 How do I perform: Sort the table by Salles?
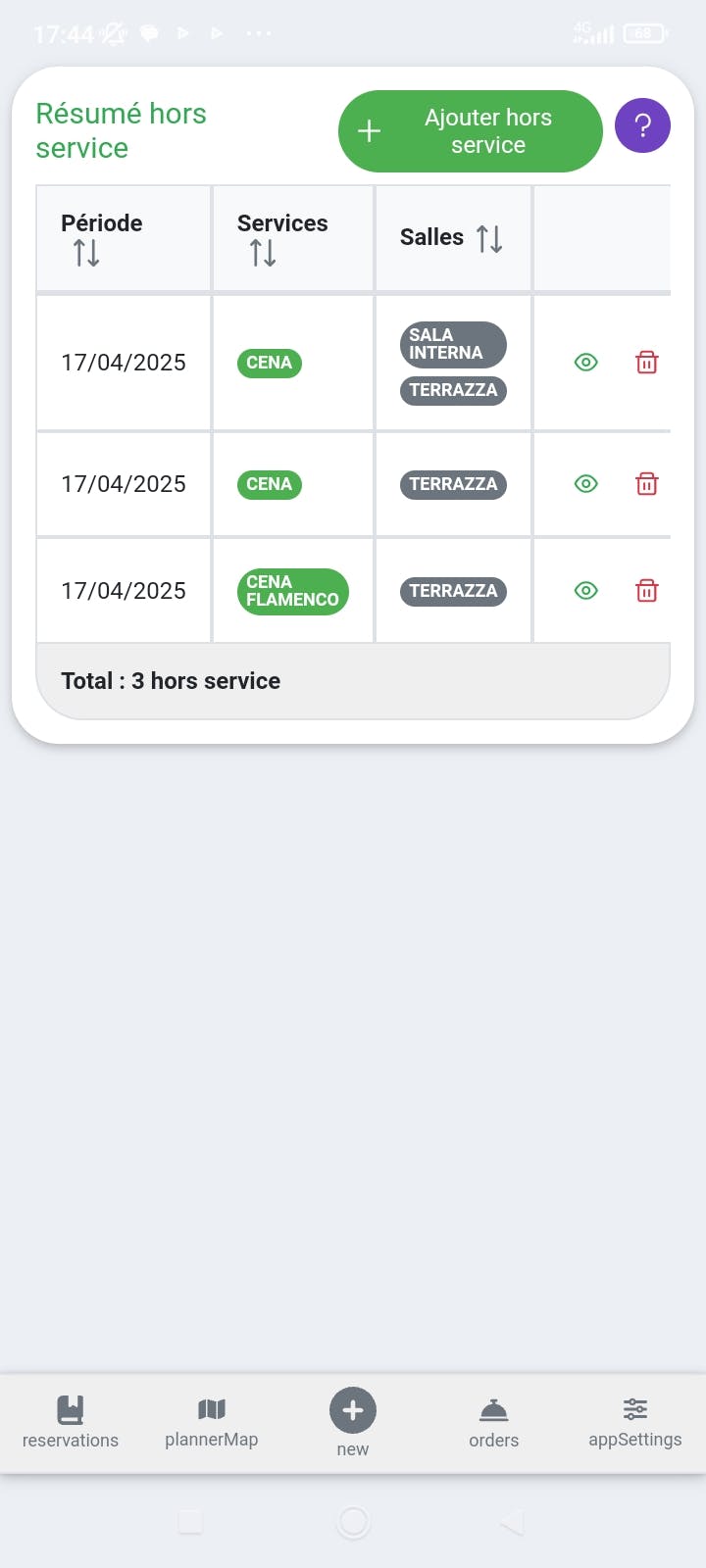click(x=489, y=238)
